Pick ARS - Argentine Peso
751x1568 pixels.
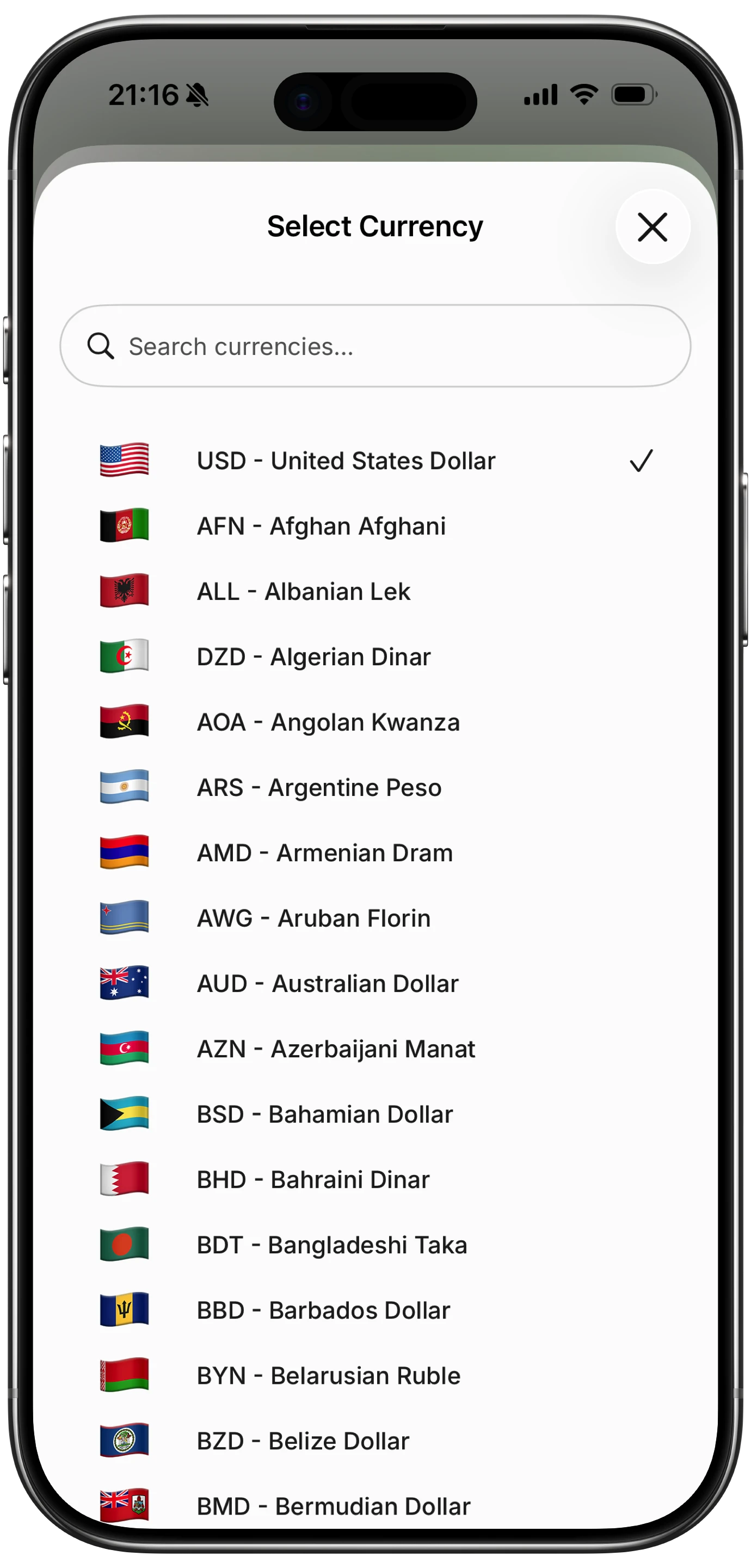click(x=319, y=788)
